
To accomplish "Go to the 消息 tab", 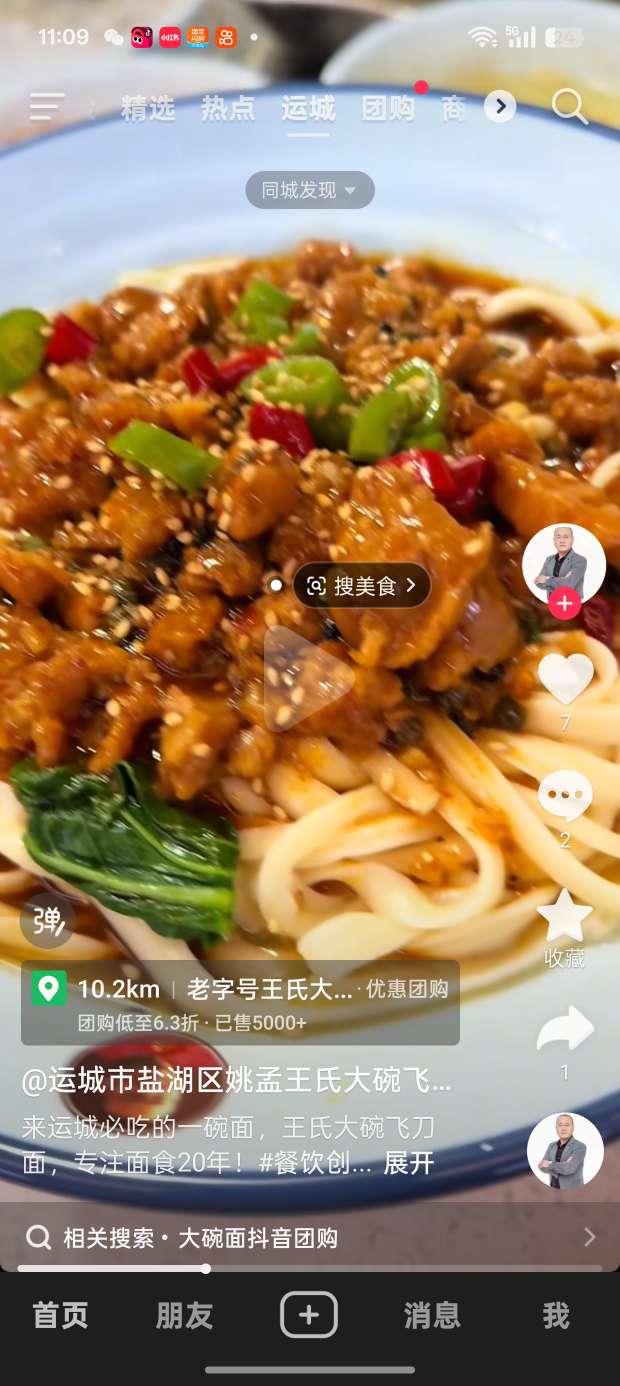I will [x=432, y=1315].
